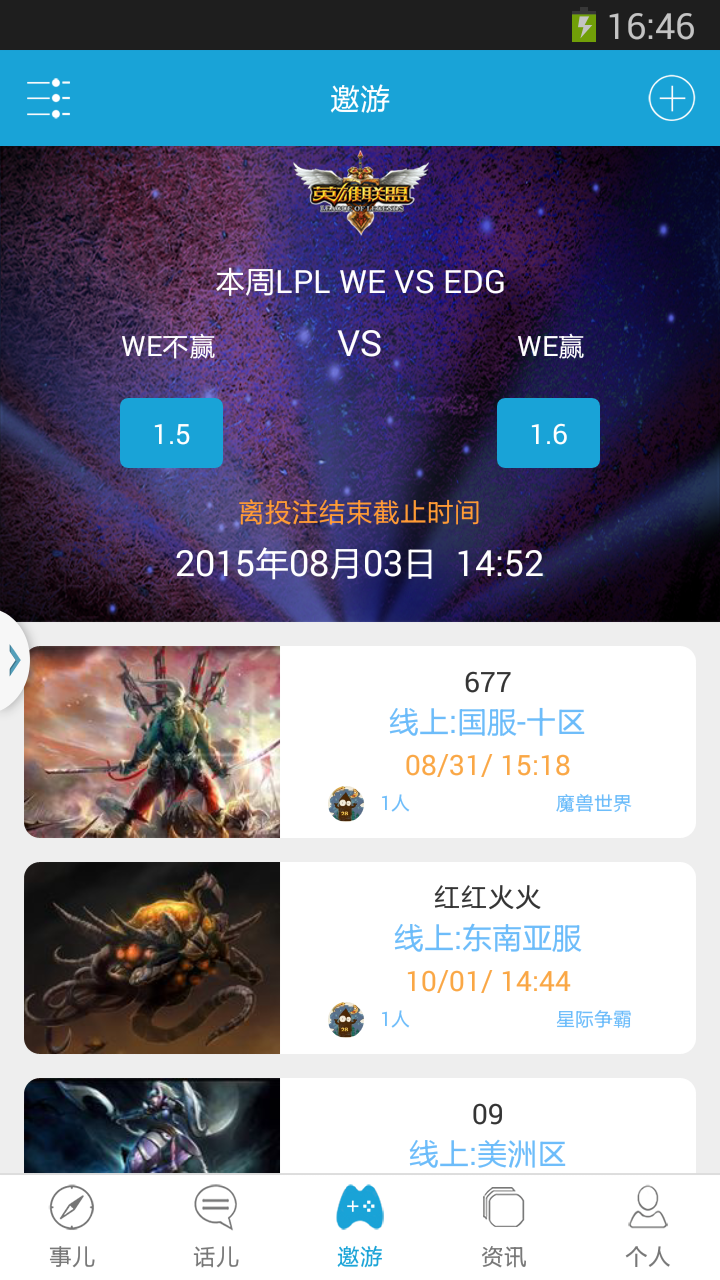Bet on WE赢 at odds 1.6
The width and height of the screenshot is (720, 1280).
(x=548, y=433)
